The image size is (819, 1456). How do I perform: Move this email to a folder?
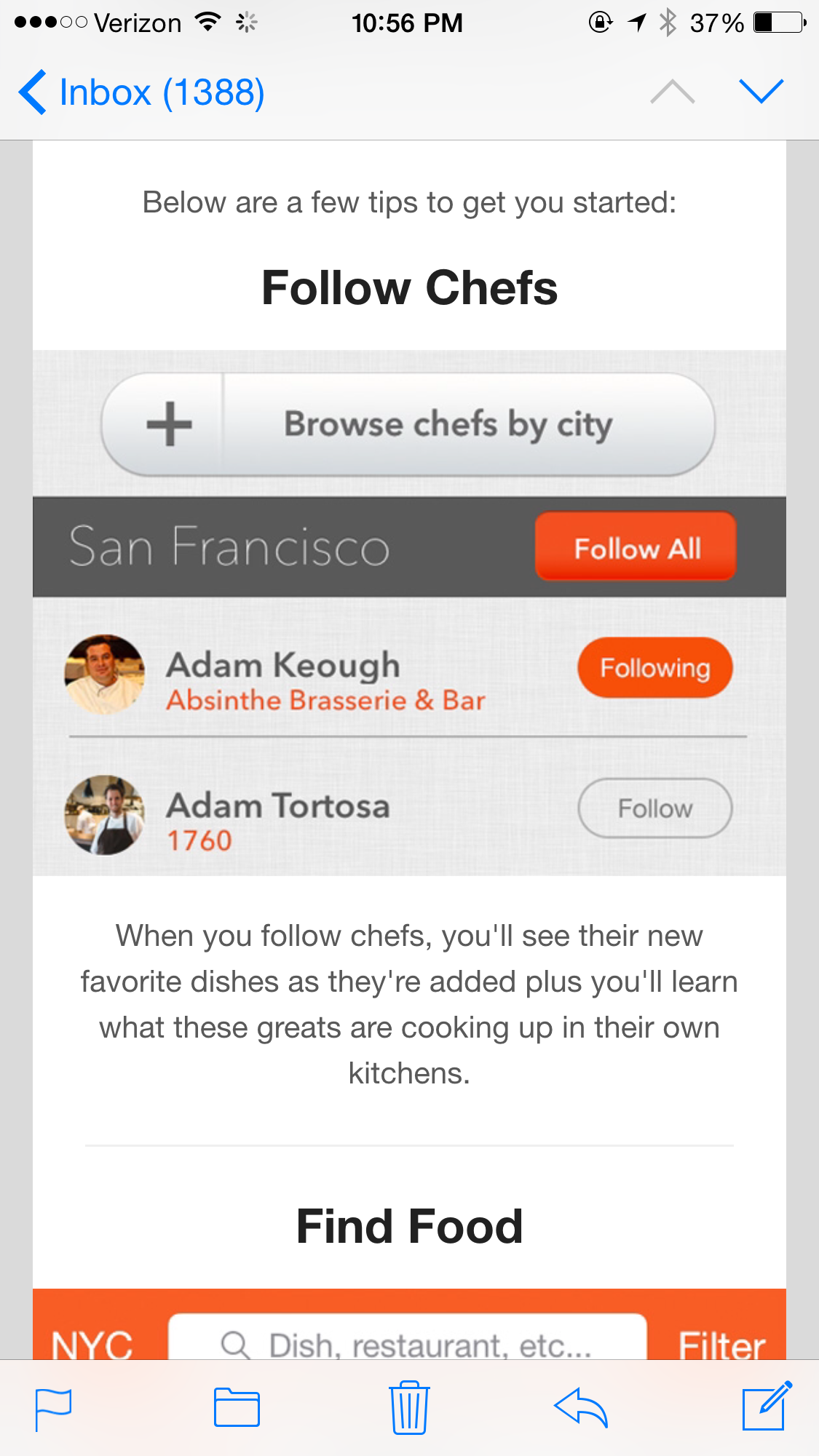click(x=237, y=1407)
